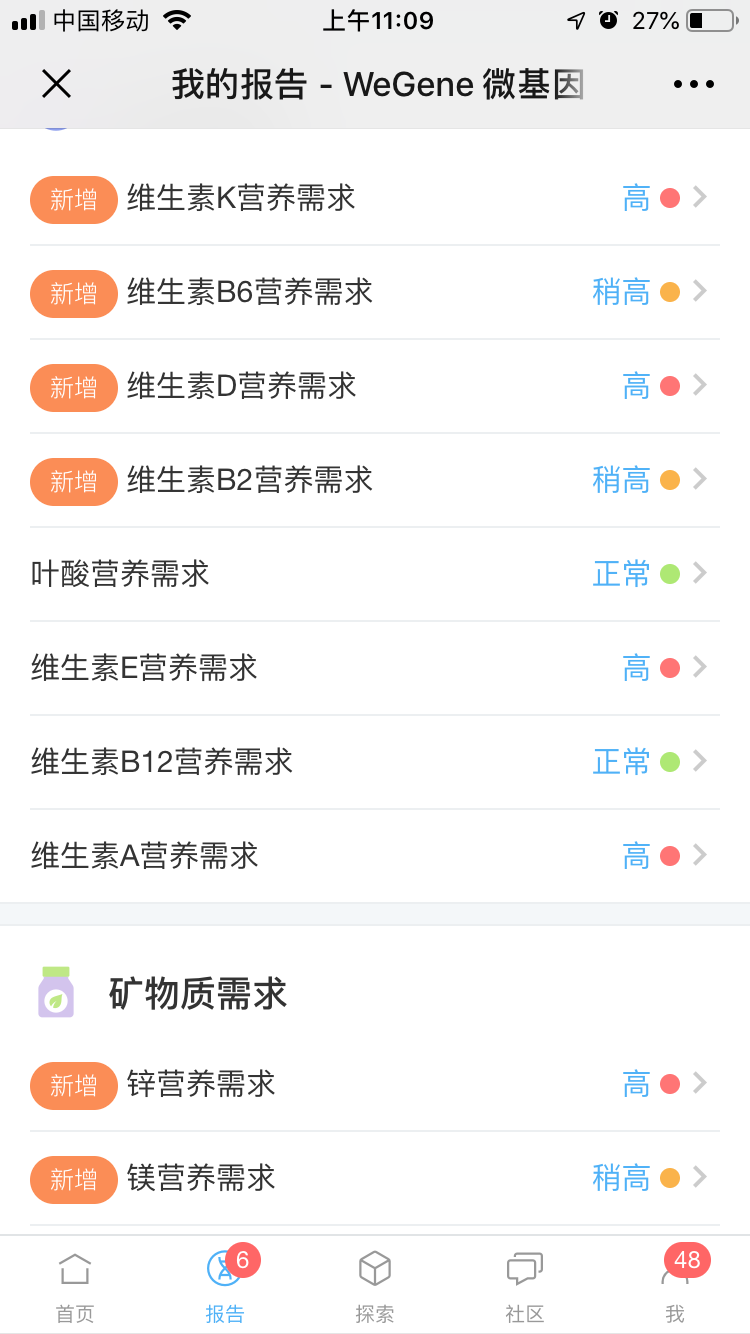
Task: Open 维生素D营养需求 report
Action: tap(375, 386)
